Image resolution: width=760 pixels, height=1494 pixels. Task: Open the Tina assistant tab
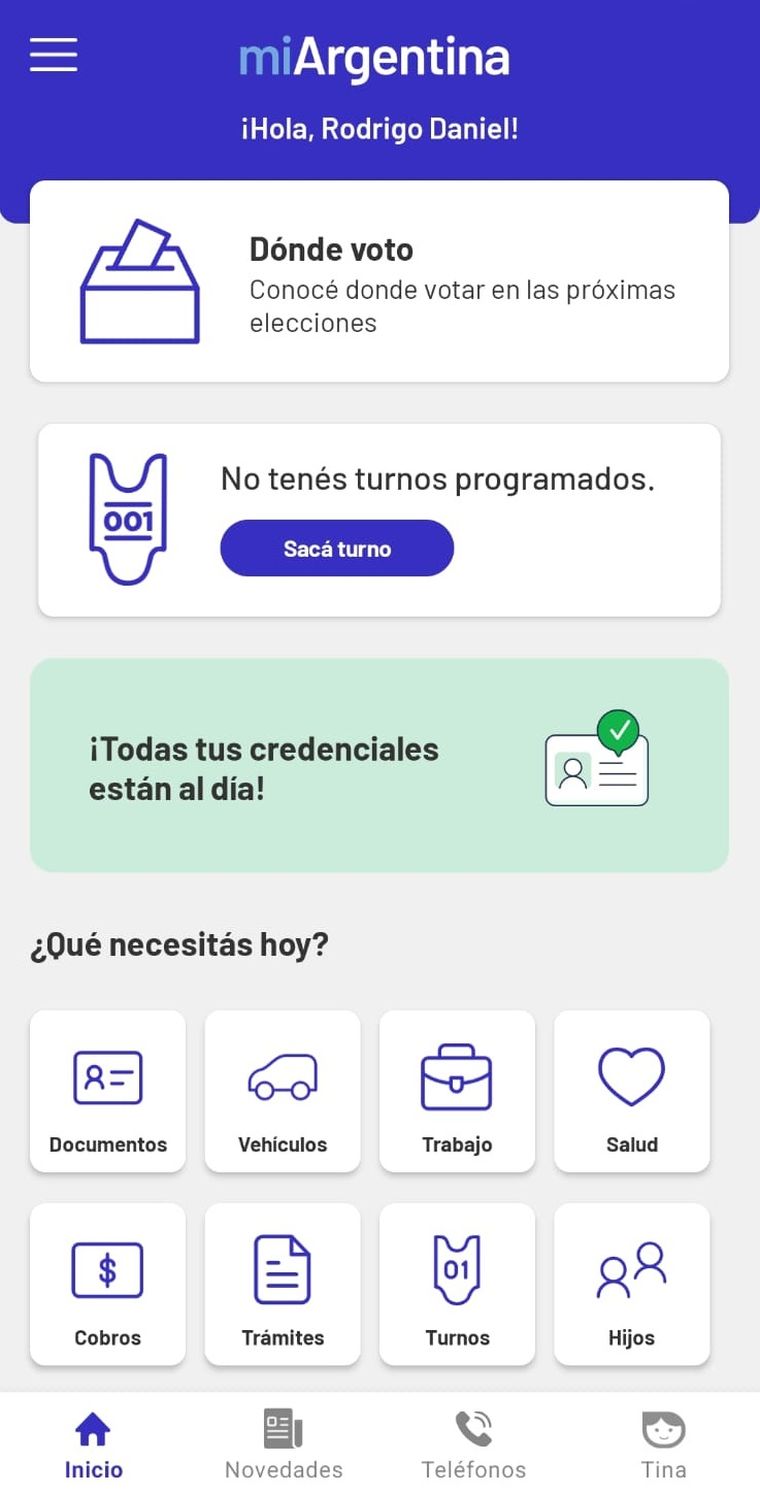click(x=664, y=1444)
